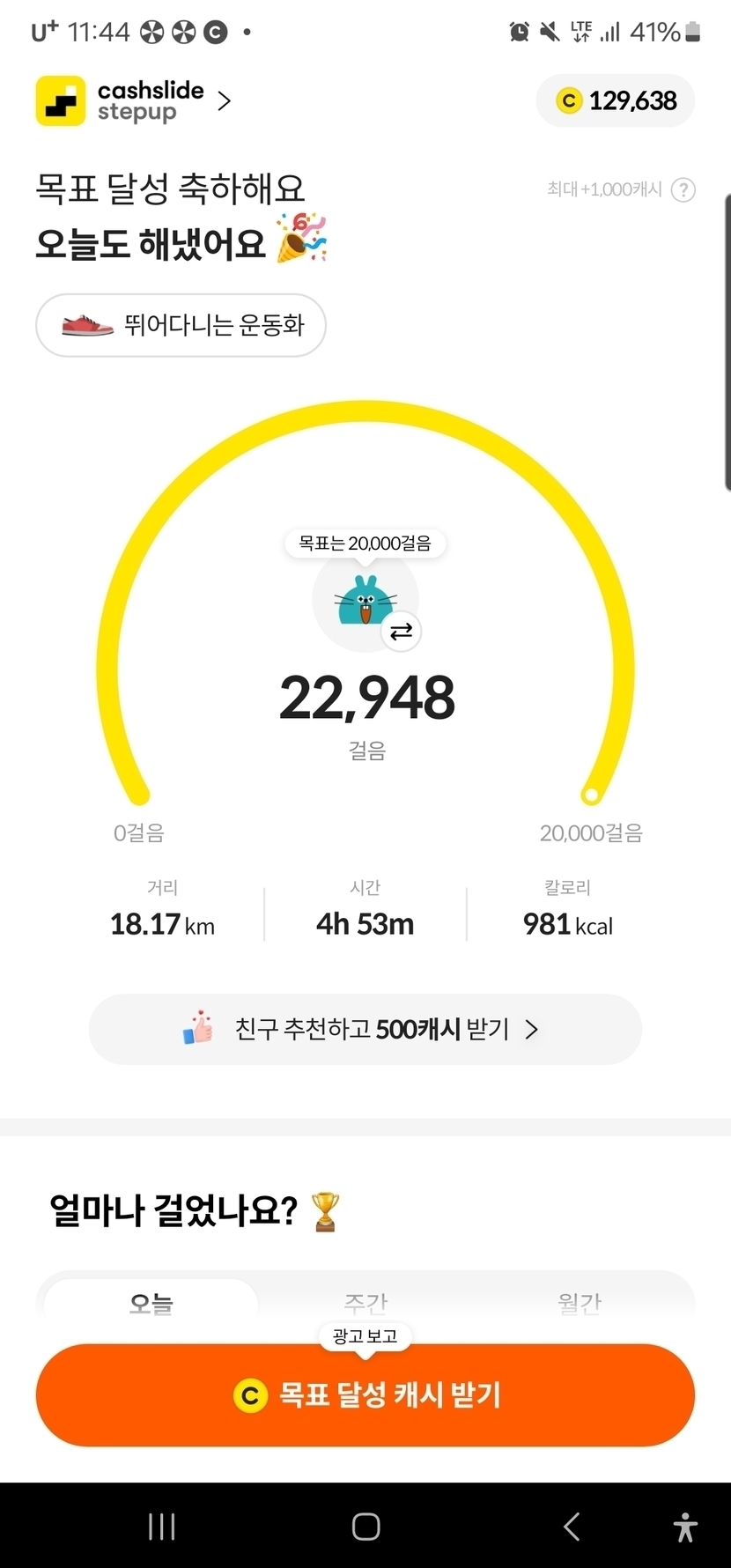
Task: Claim cash with 목표 달성 캐시 받기
Action: (x=365, y=1395)
